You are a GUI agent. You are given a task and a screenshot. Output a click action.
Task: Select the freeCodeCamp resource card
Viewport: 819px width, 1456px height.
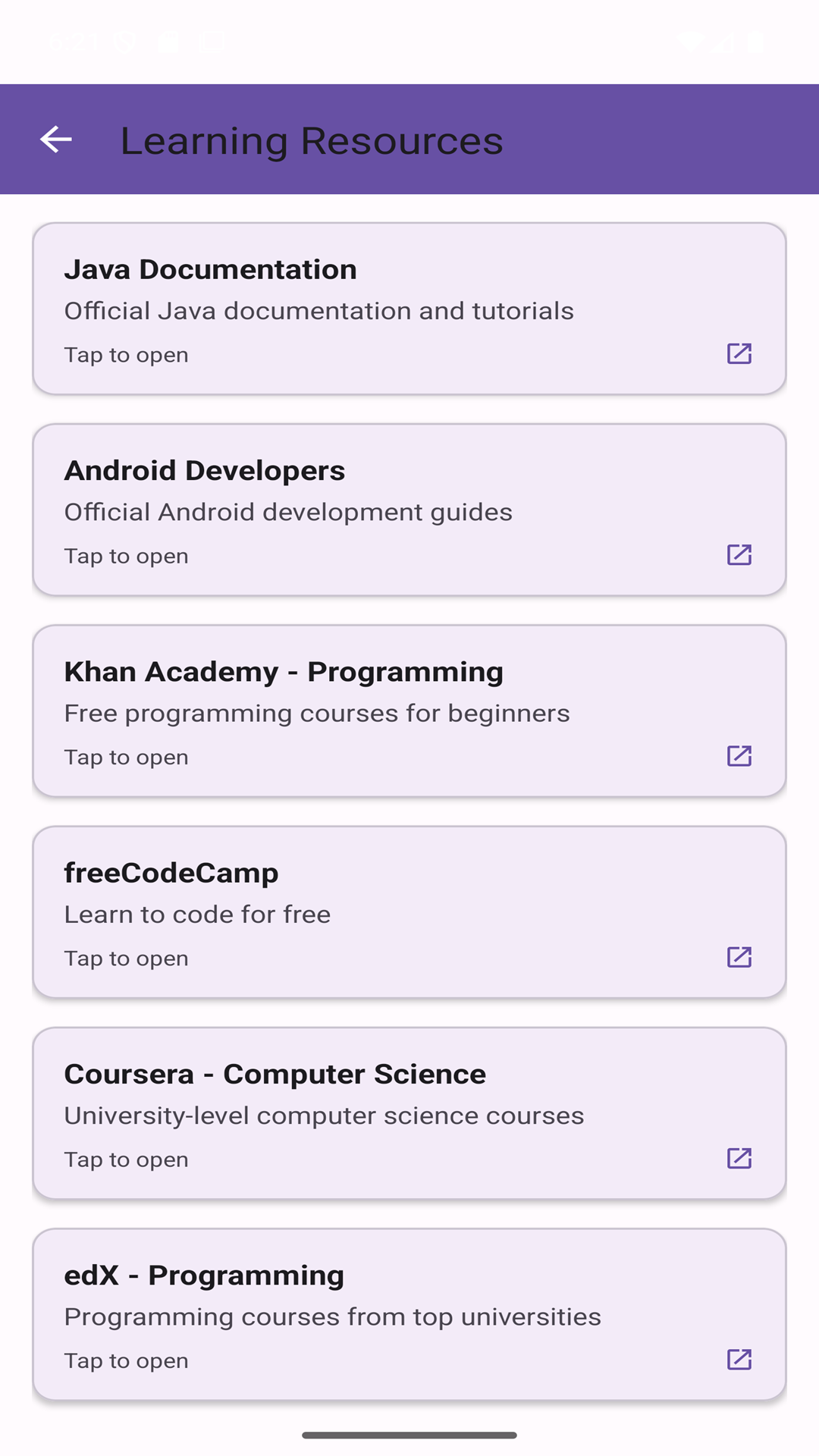pos(409,912)
